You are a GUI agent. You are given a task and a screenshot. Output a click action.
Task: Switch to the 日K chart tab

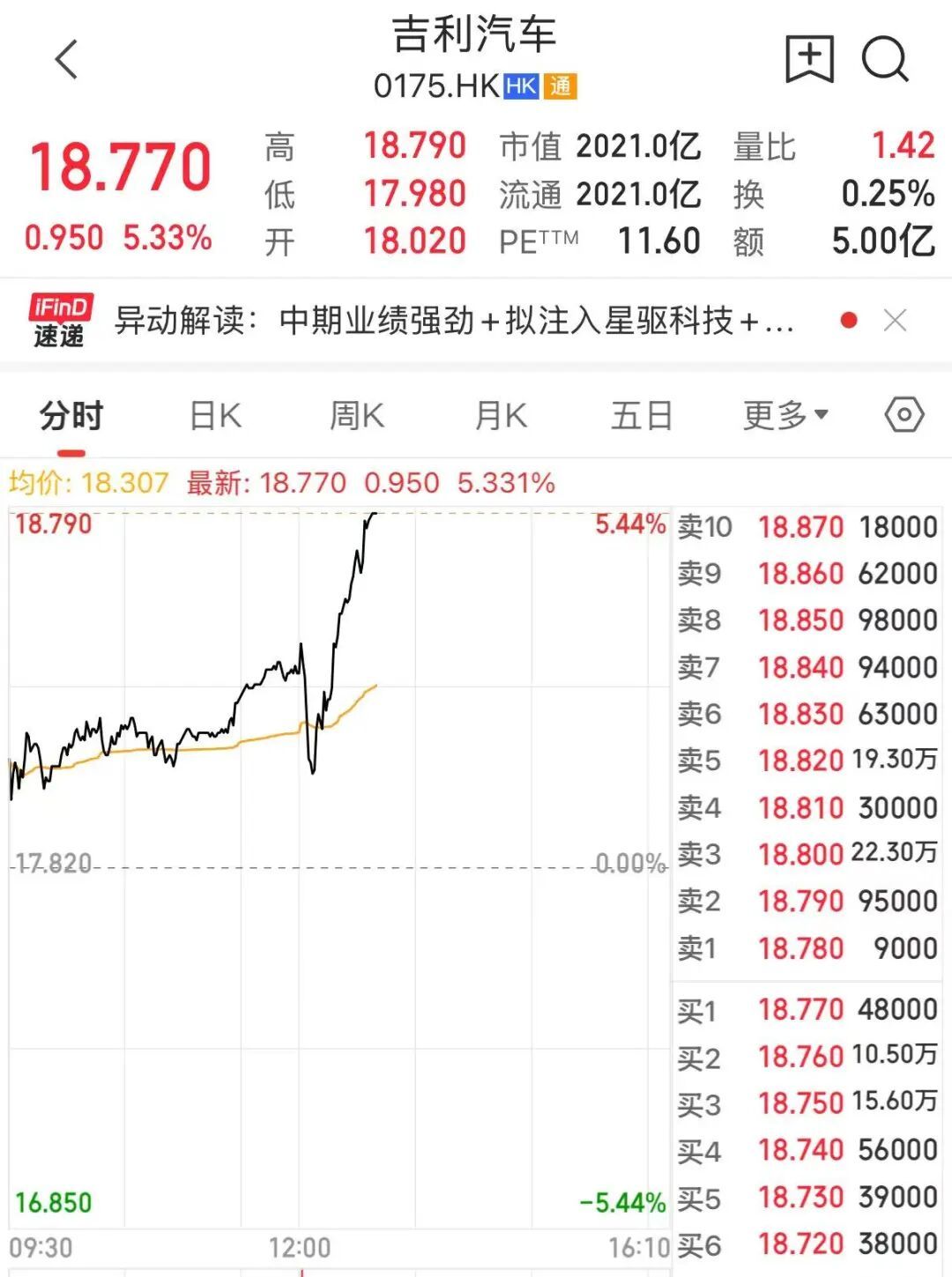coord(215,415)
